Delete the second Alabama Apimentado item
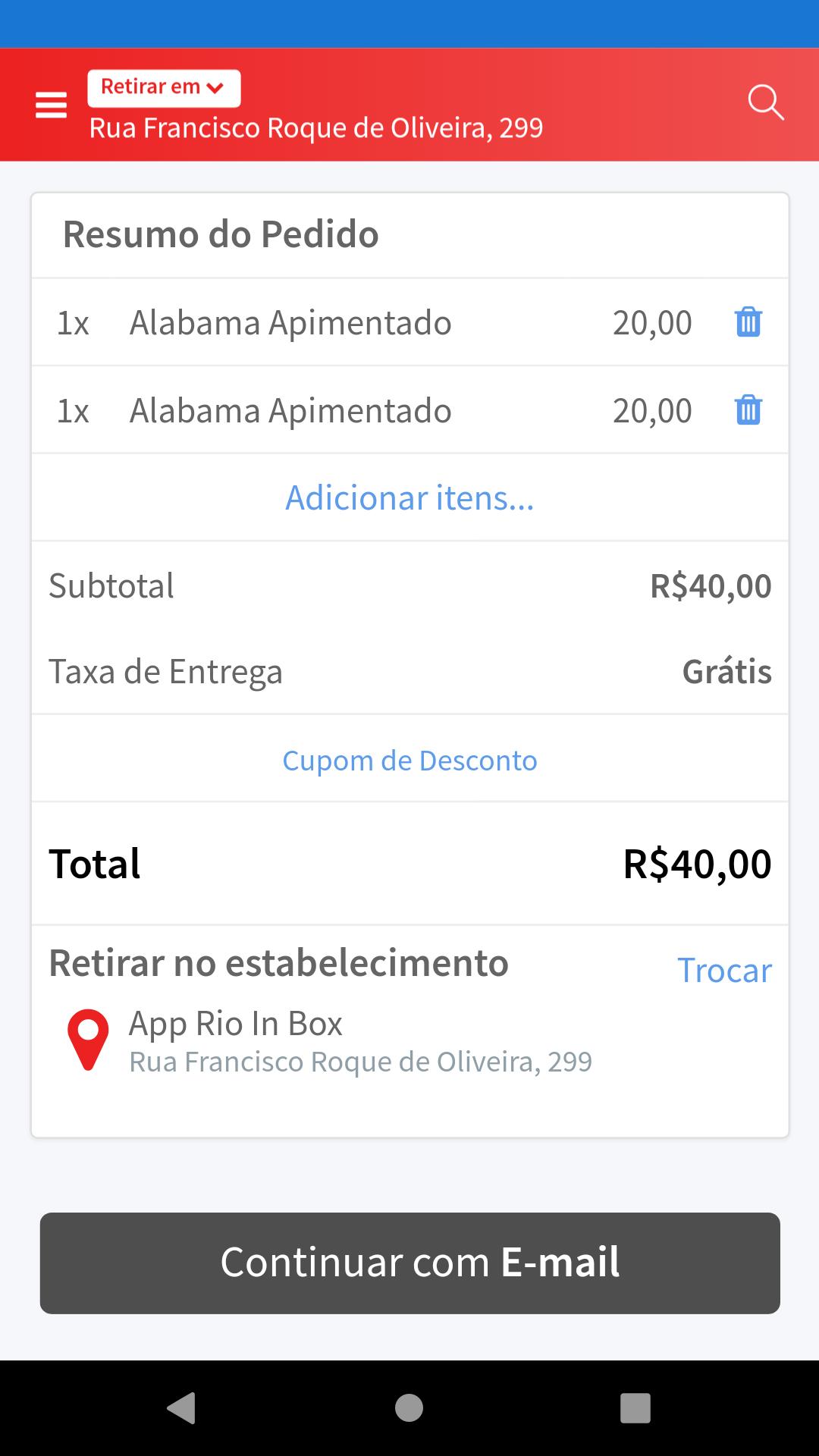Viewport: 819px width, 1456px height. click(748, 410)
